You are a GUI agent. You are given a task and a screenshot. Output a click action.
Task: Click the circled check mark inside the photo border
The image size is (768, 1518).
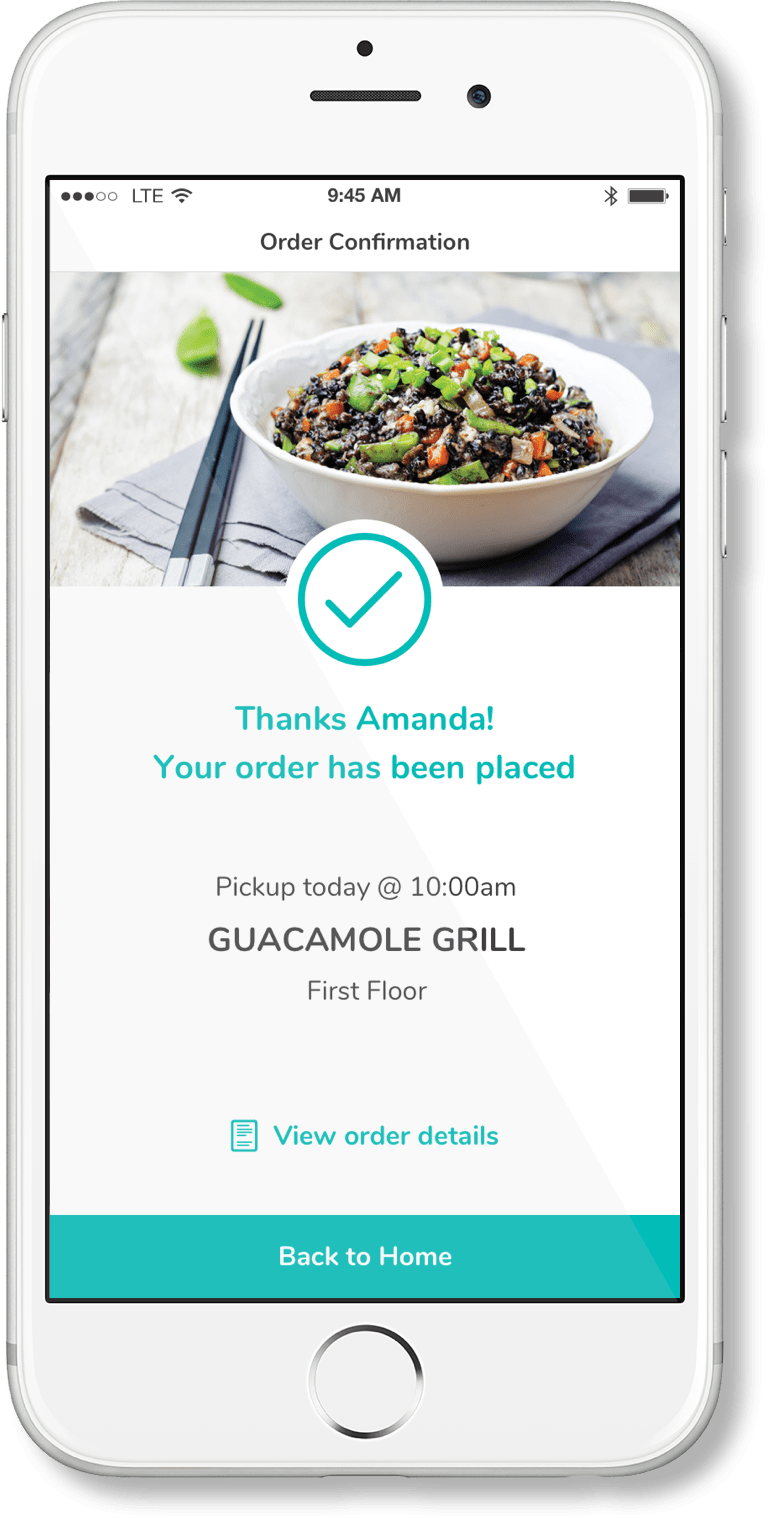(366, 600)
